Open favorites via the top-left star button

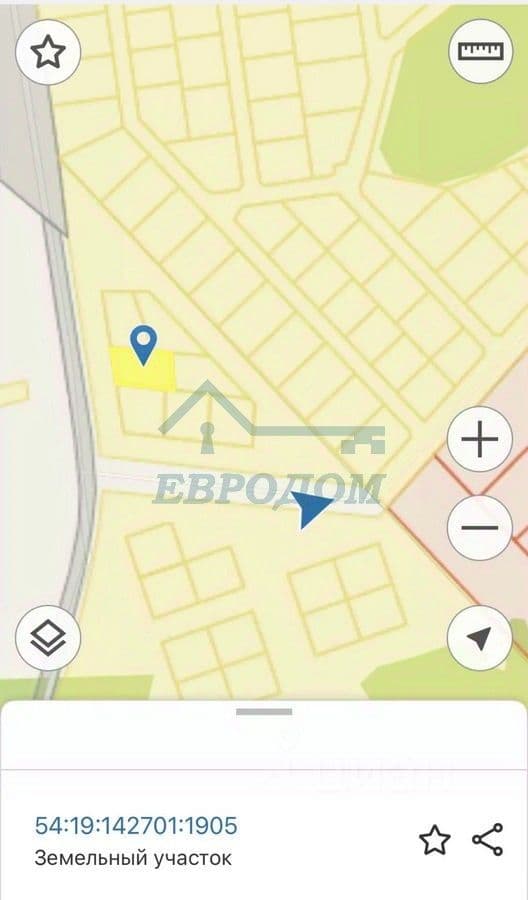(48, 52)
